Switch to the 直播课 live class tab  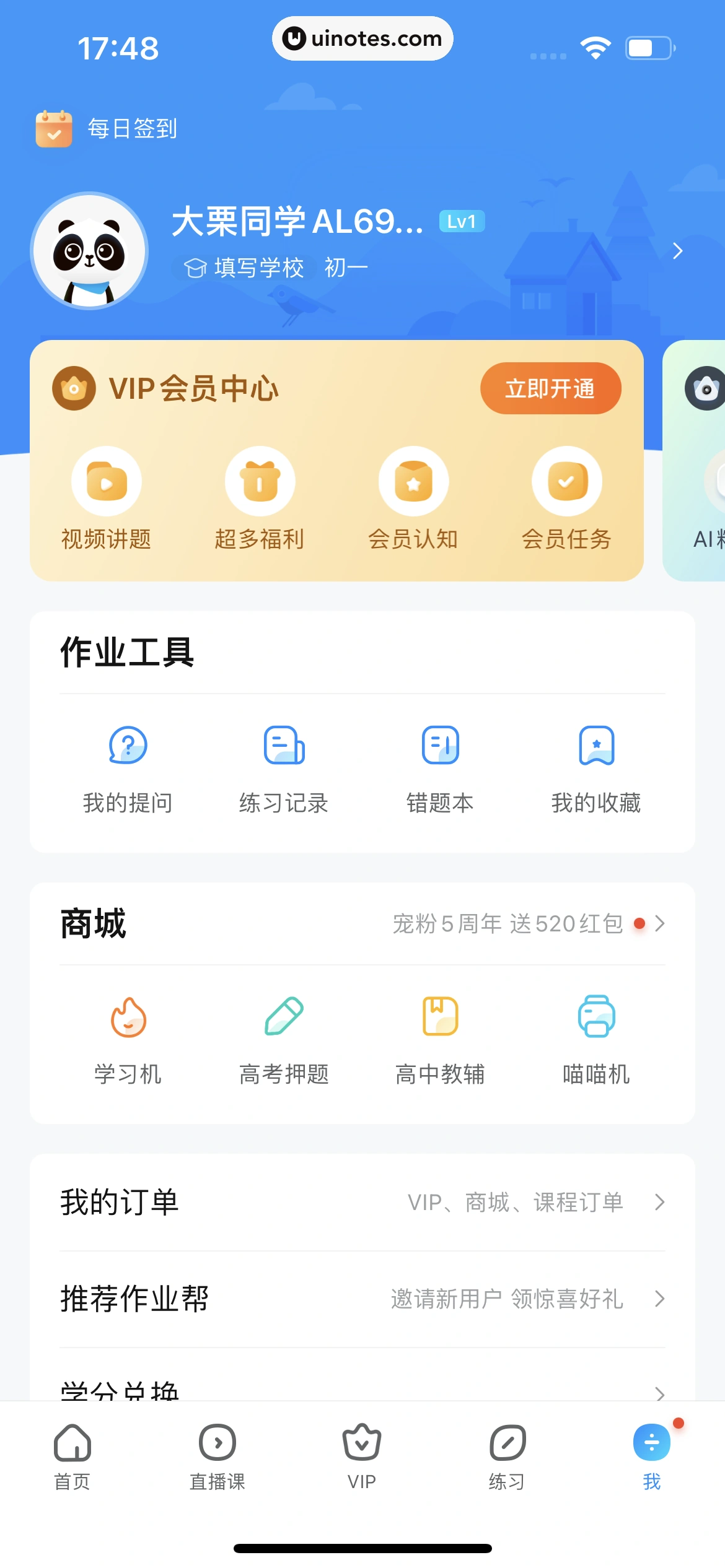[x=217, y=1455]
